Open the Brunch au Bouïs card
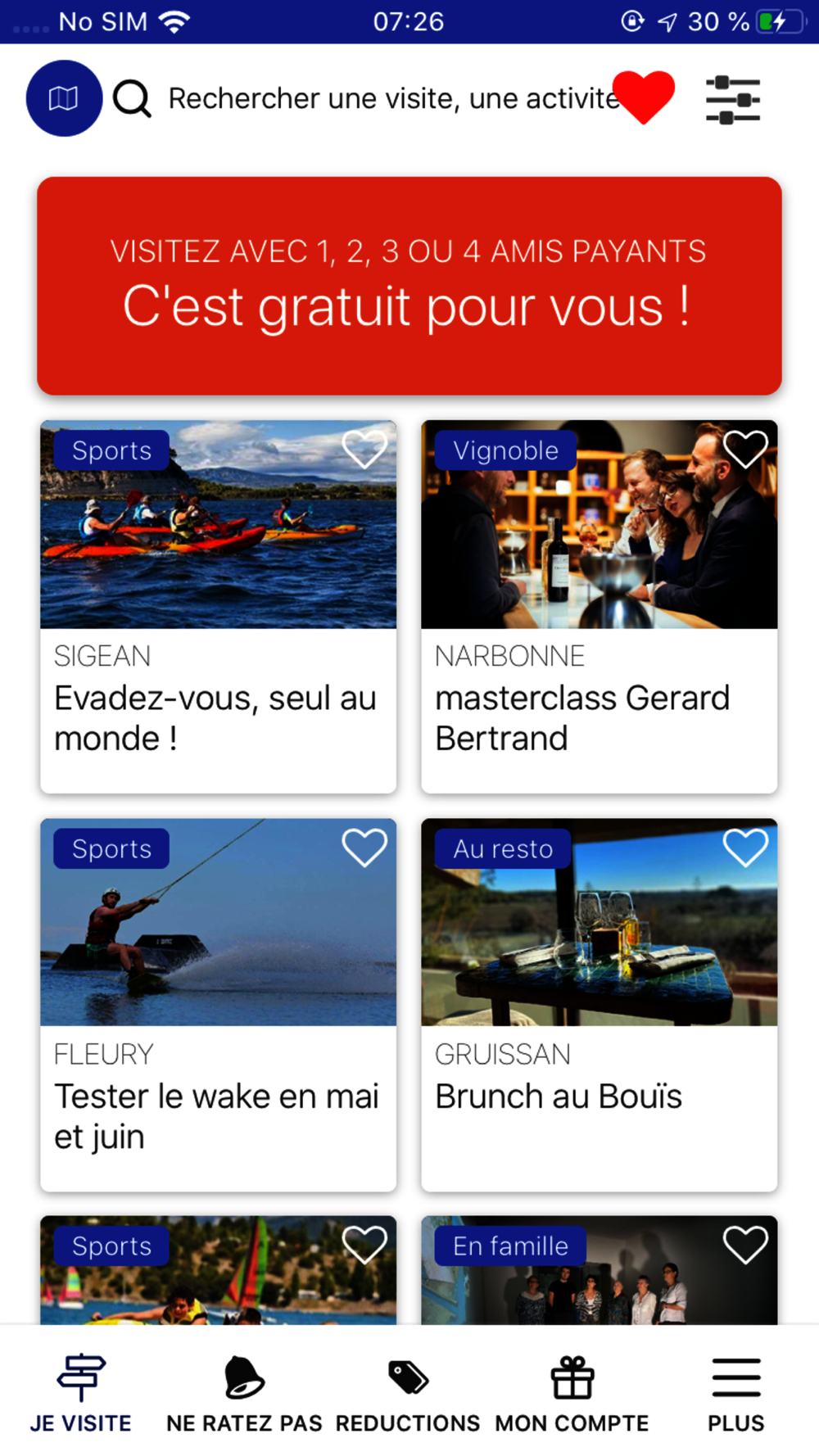The height and width of the screenshot is (1456, 819). coord(599,1004)
